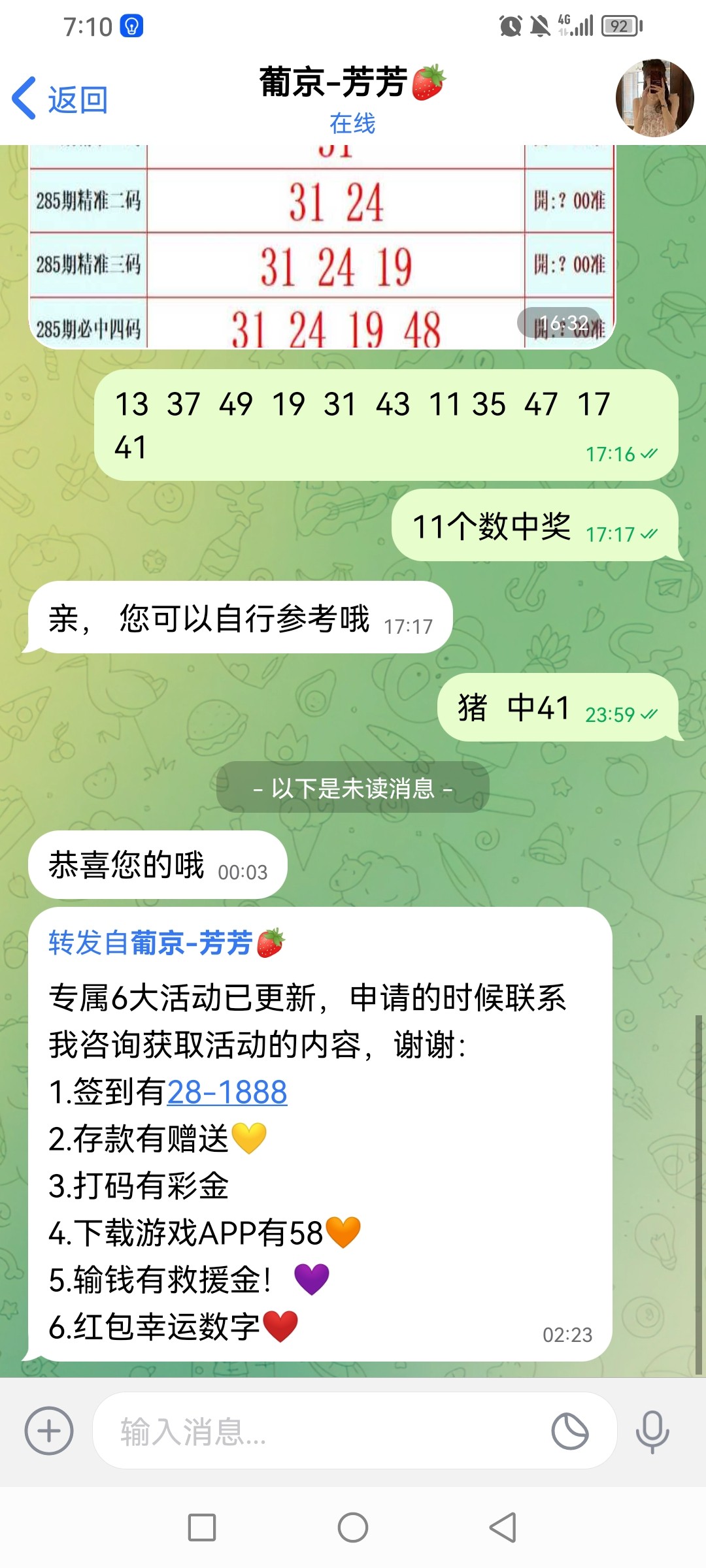Go to the system home screen
This screenshot has width=706, height=1568.
coord(353,1527)
